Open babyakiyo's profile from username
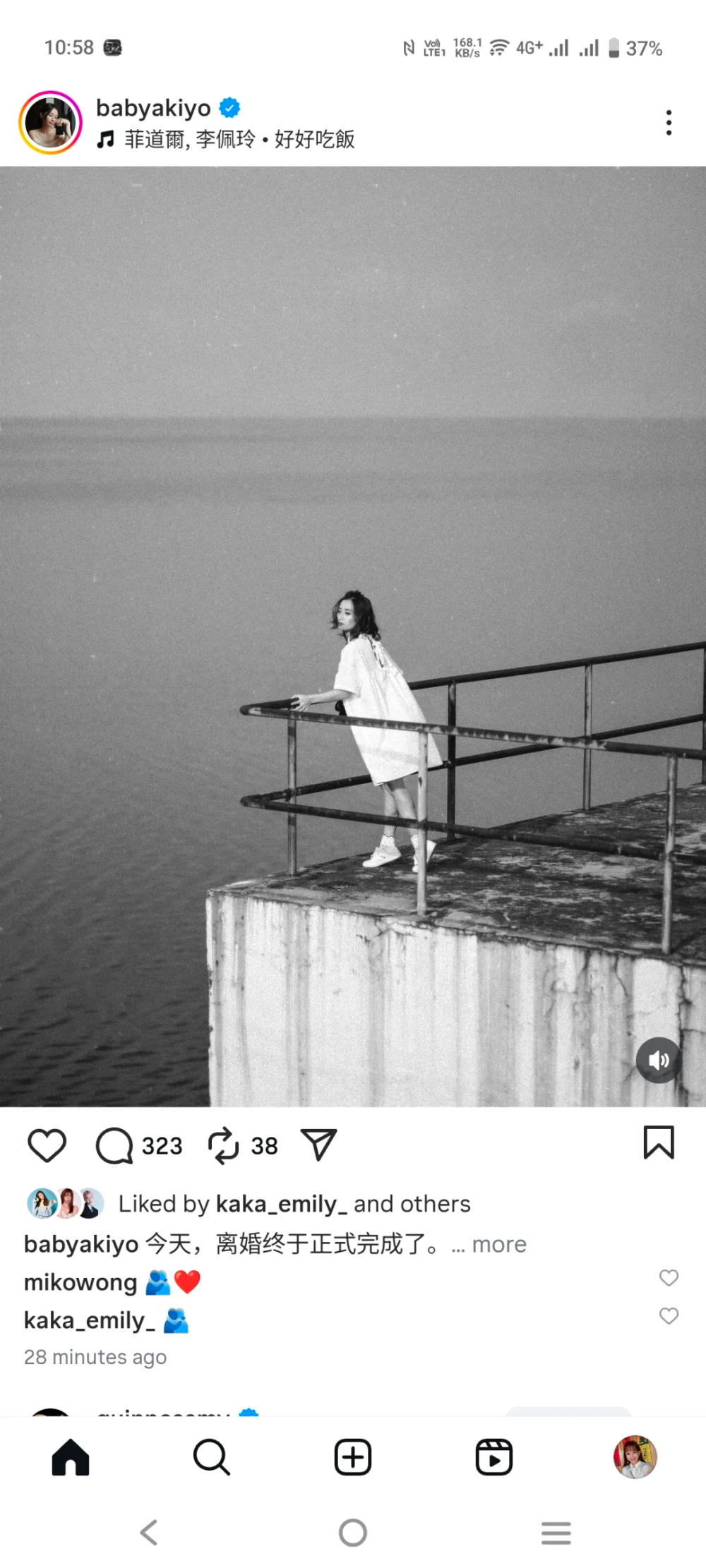The image size is (706, 1568). click(153, 108)
